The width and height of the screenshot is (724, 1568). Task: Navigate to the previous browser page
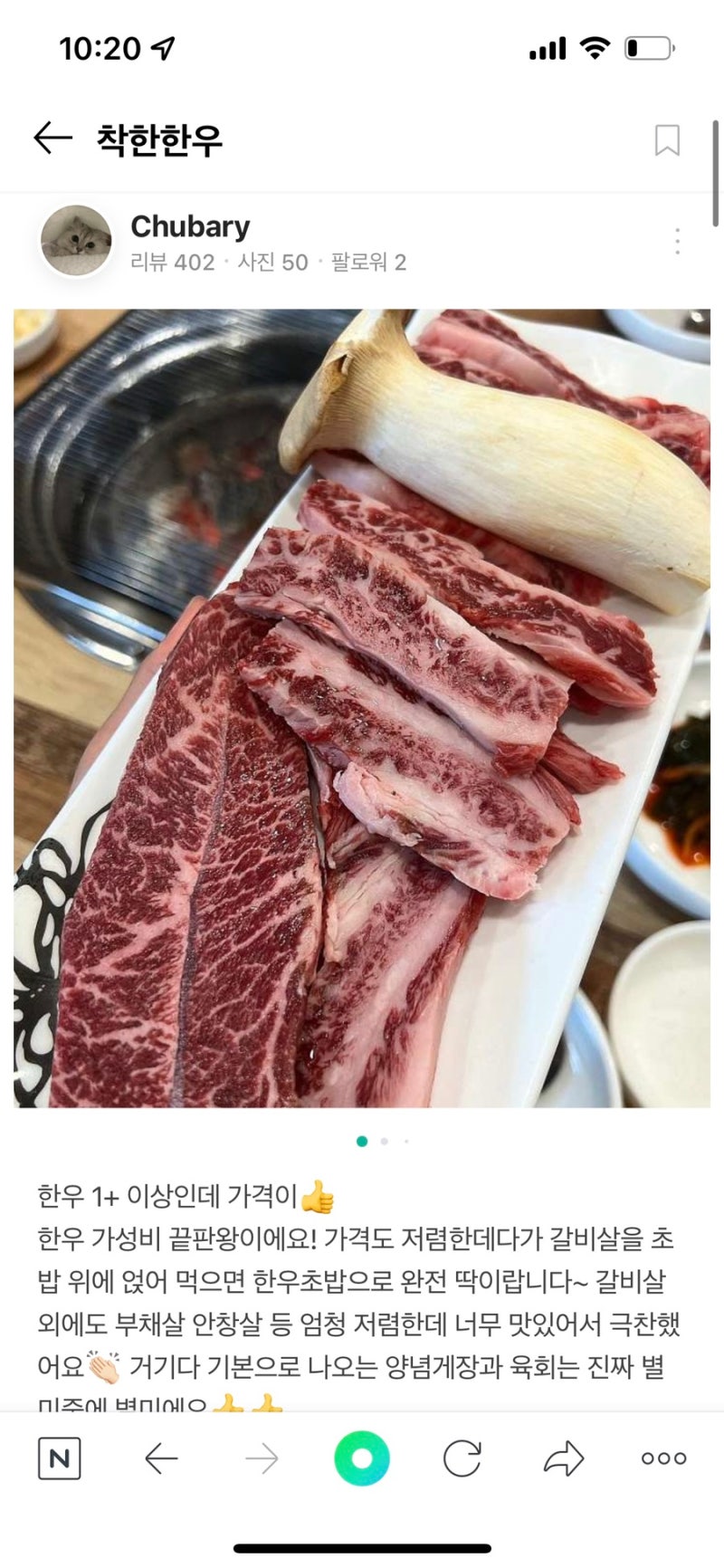[x=161, y=1458]
